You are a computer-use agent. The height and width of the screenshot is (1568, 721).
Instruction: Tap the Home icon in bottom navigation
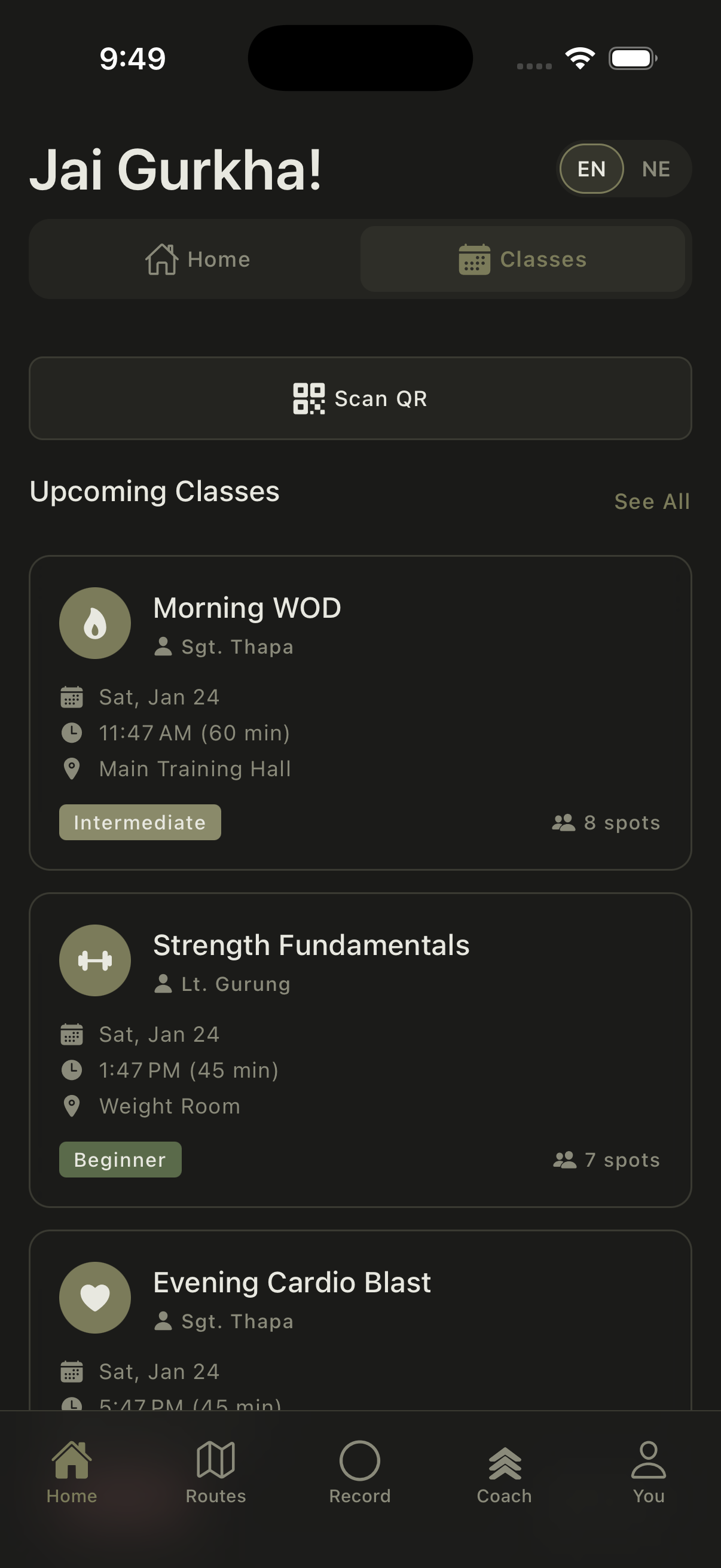click(x=72, y=1460)
